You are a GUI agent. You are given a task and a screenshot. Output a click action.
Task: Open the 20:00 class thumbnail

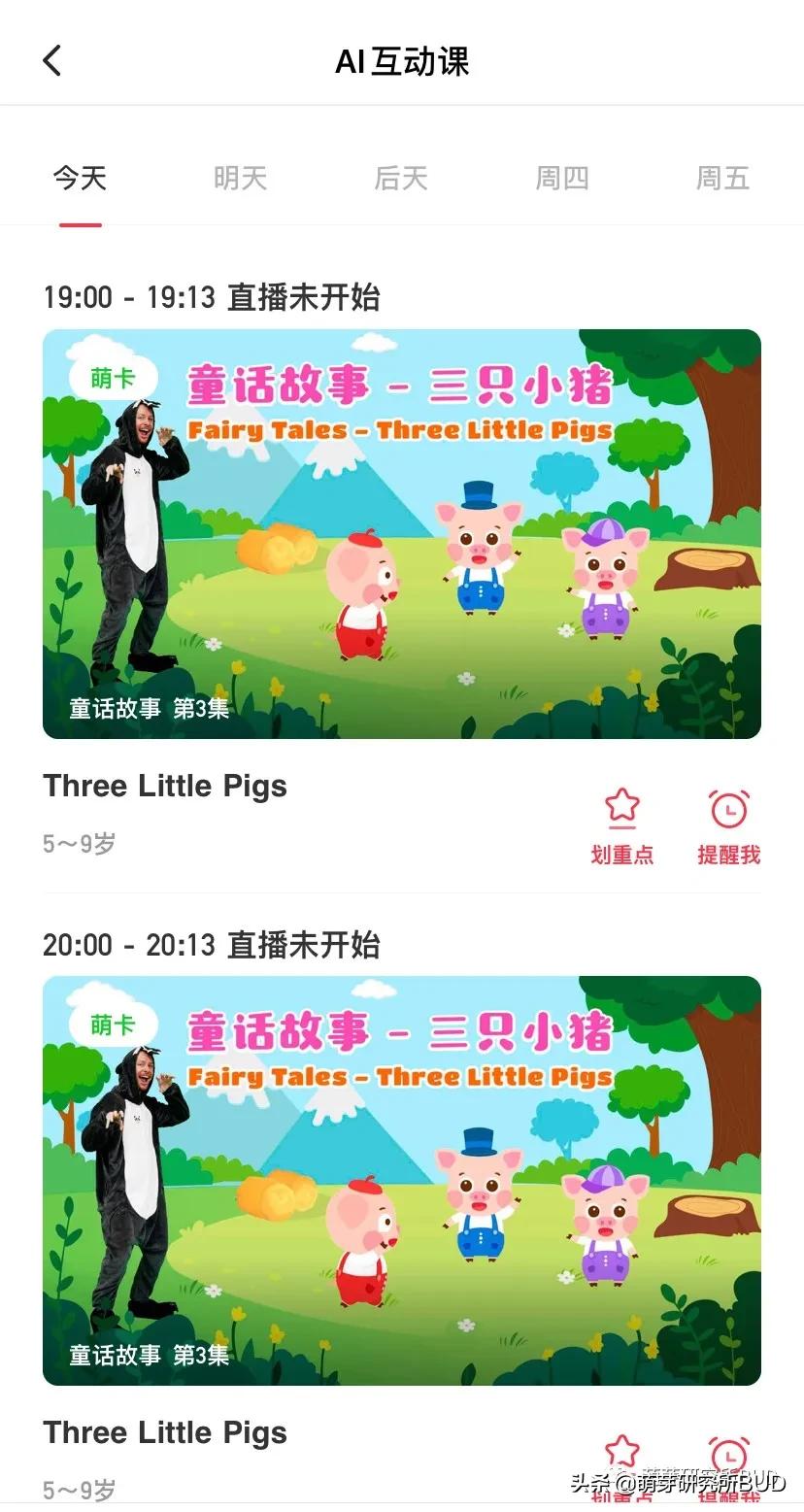tap(402, 1181)
